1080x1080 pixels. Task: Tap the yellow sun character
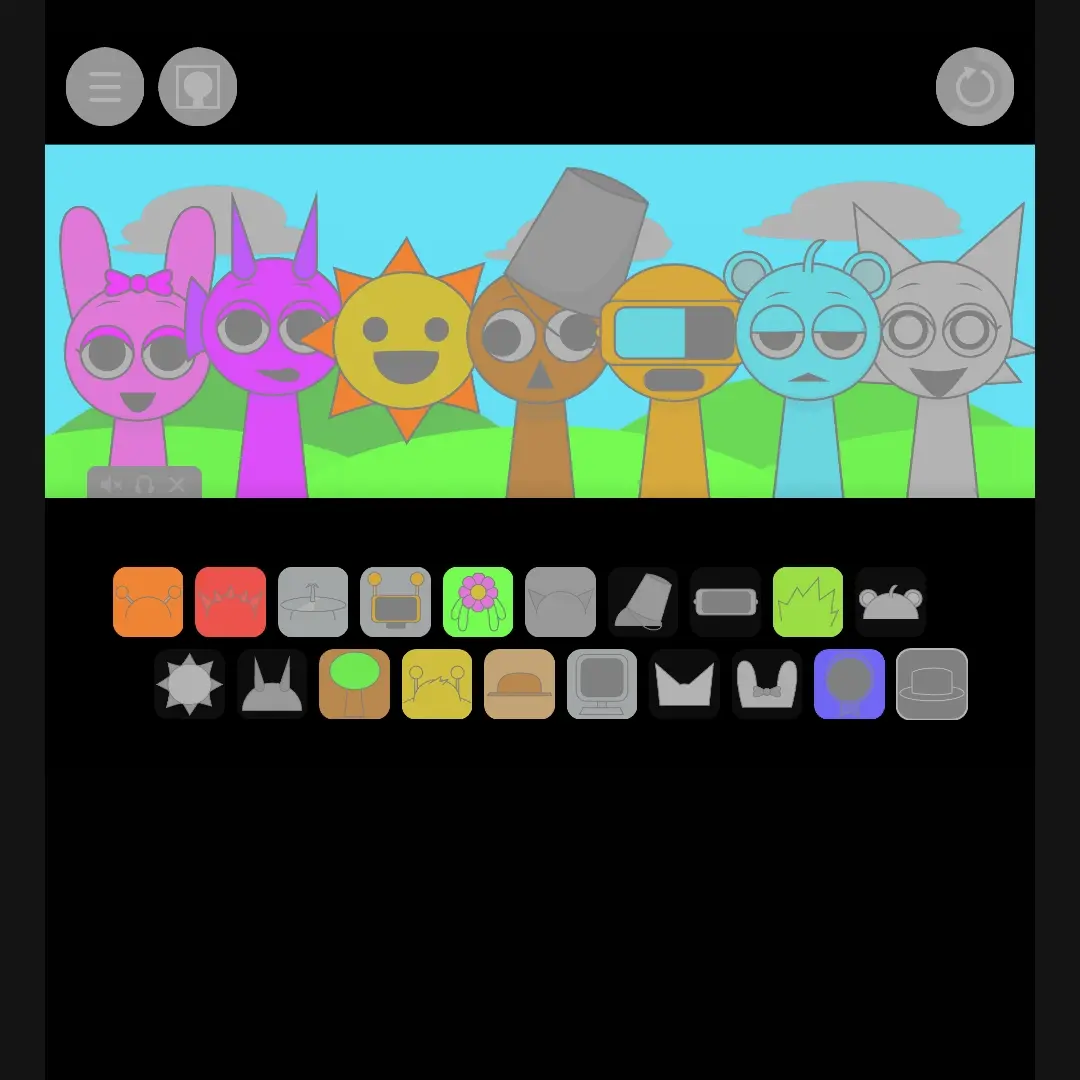pyautogui.click(x=405, y=340)
